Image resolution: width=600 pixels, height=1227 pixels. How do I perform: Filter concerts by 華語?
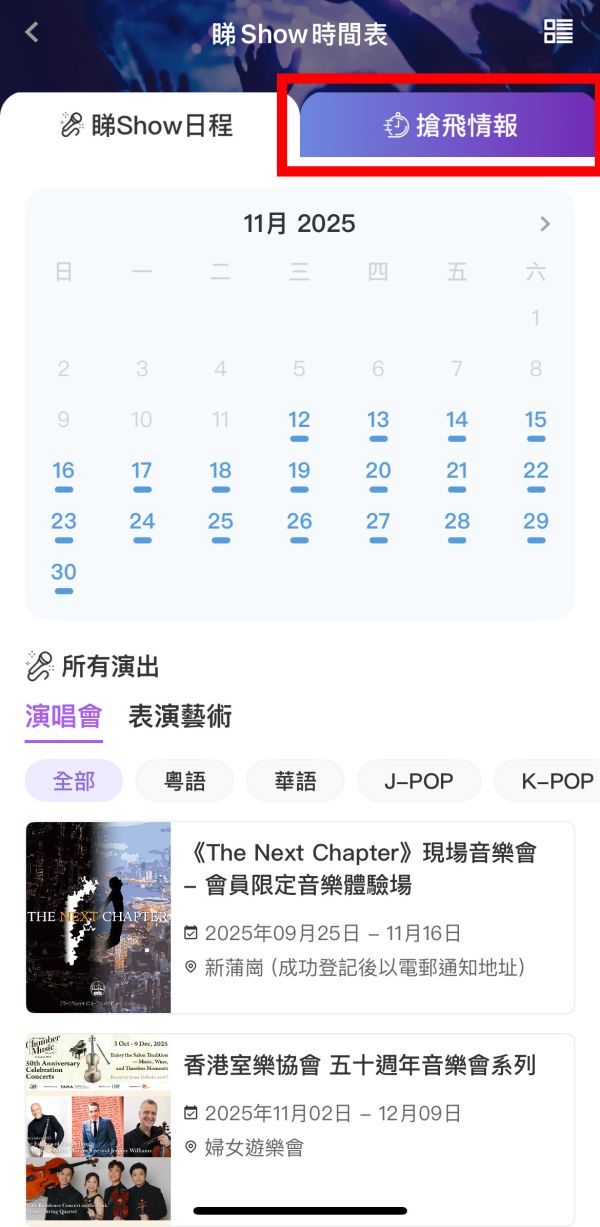point(295,781)
